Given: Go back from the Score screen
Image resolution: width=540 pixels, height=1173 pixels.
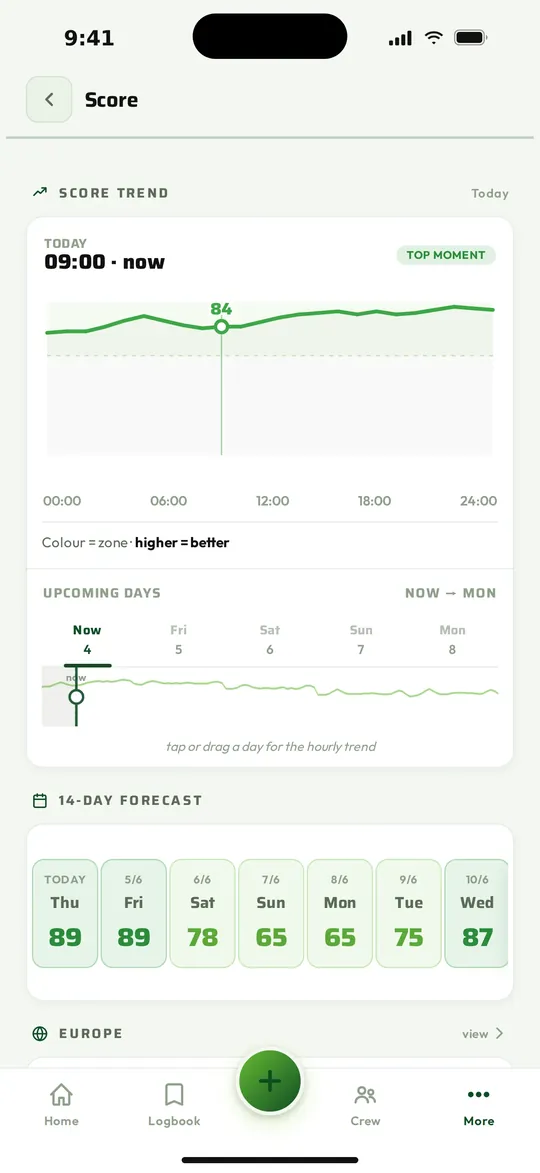Looking at the screenshot, I should [x=49, y=99].
